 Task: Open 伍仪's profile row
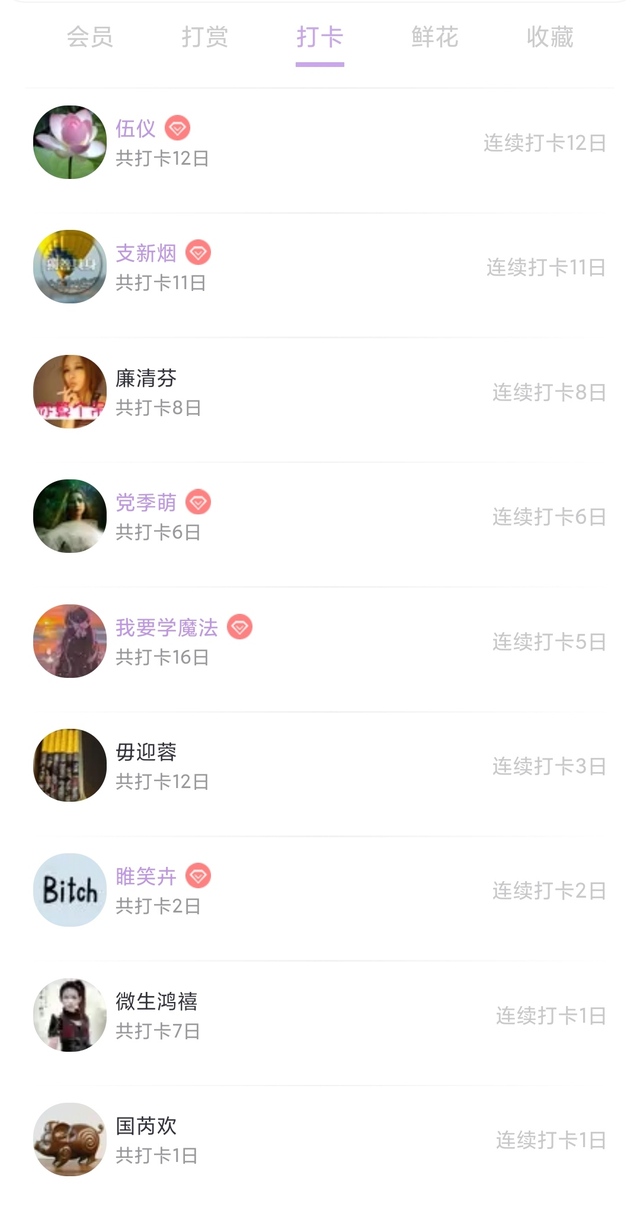coord(320,143)
